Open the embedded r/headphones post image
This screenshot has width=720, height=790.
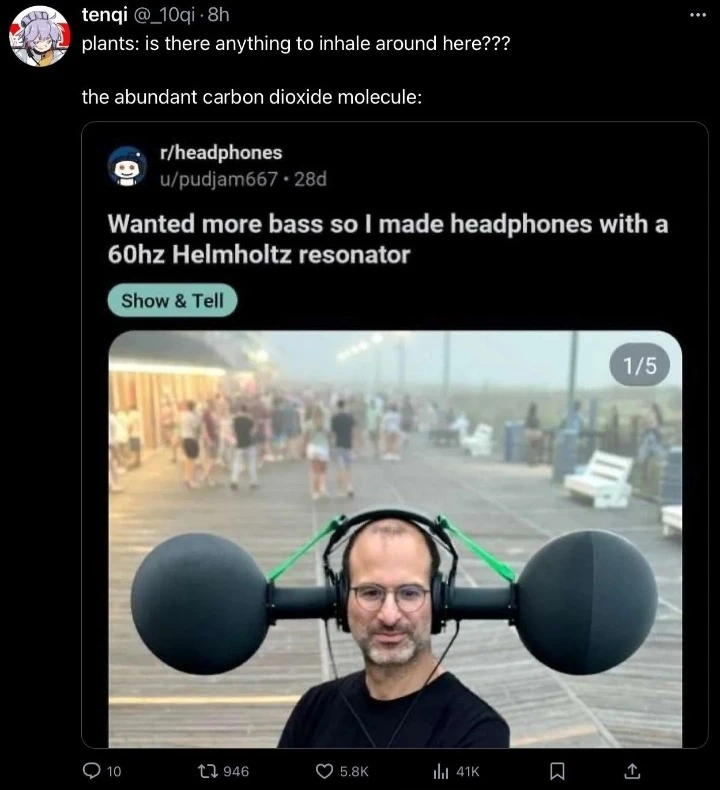pos(395,540)
